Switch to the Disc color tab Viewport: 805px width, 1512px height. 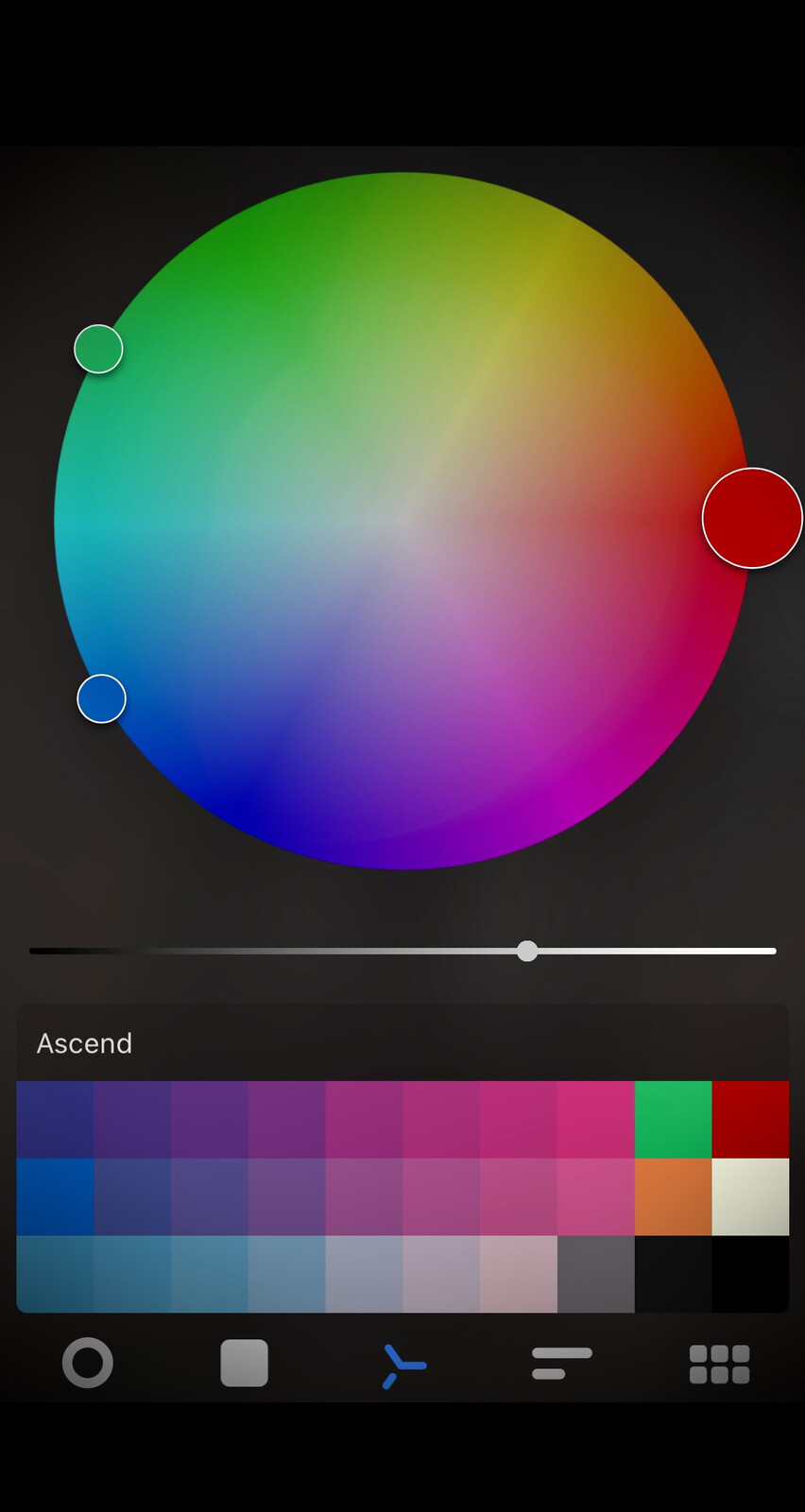(x=88, y=1363)
